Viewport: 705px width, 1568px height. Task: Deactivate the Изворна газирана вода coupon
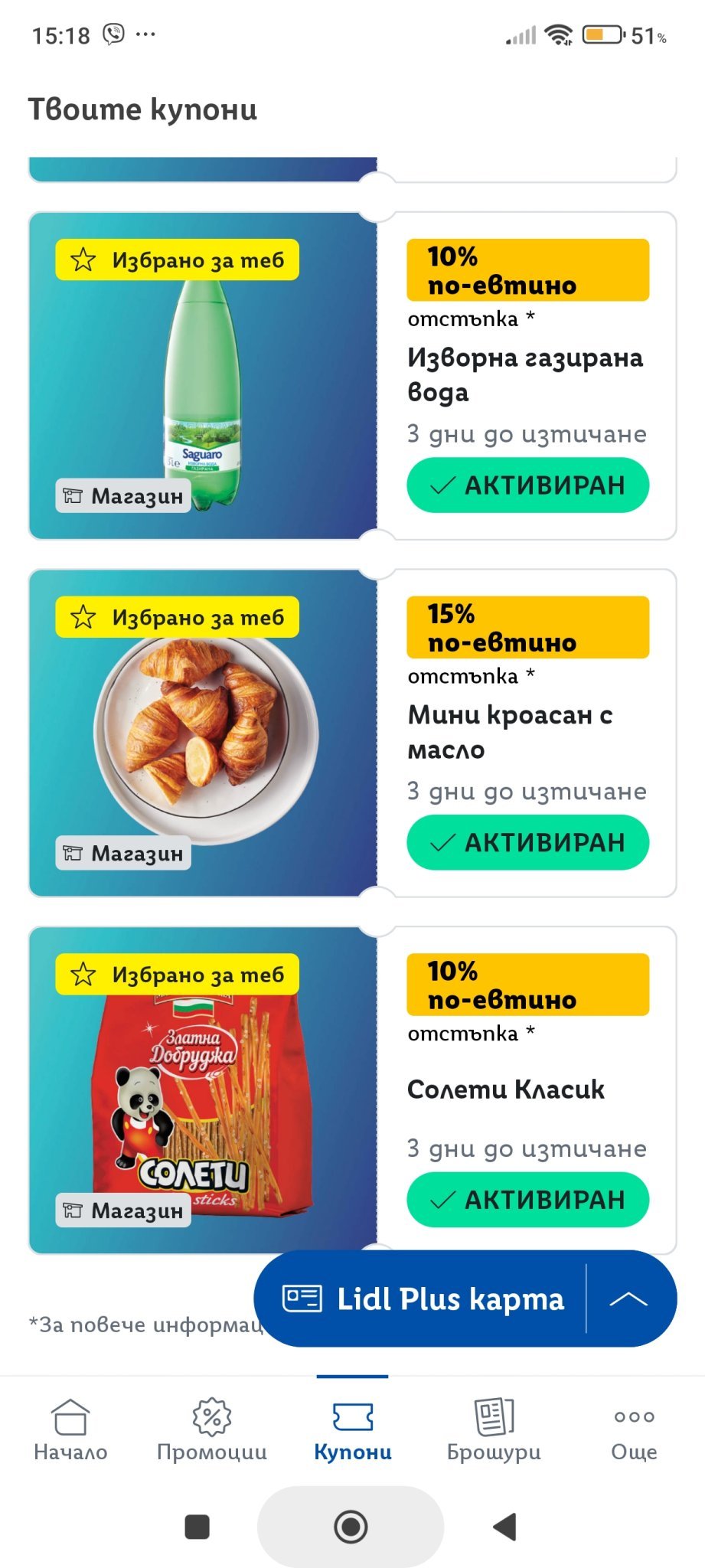[527, 485]
